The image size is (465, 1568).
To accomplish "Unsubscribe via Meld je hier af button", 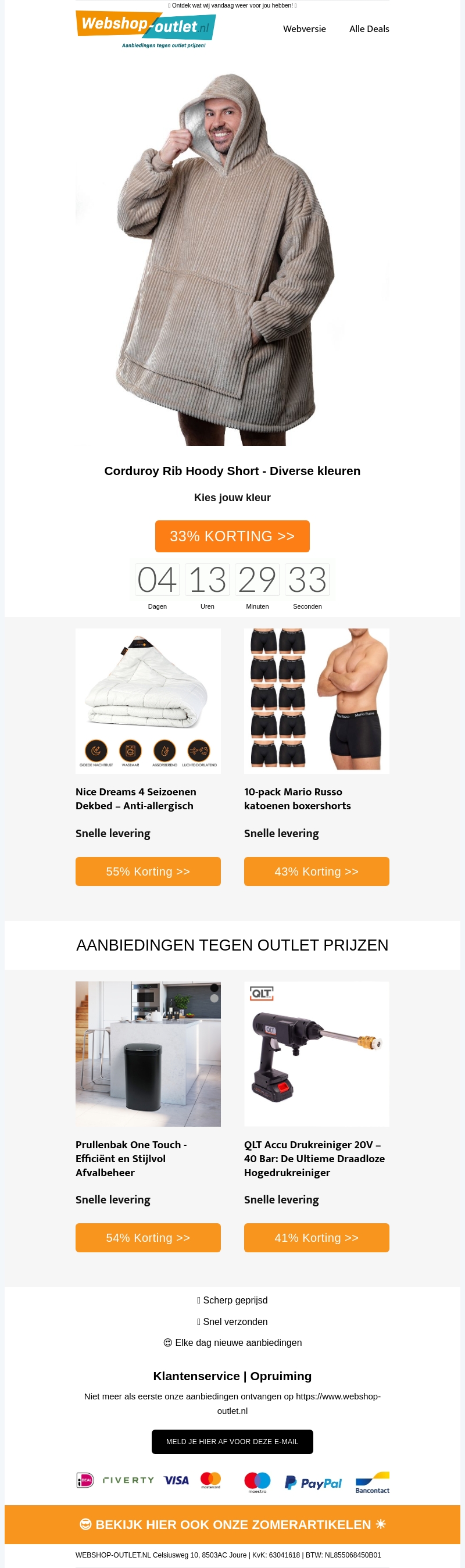I will pyautogui.click(x=232, y=1441).
